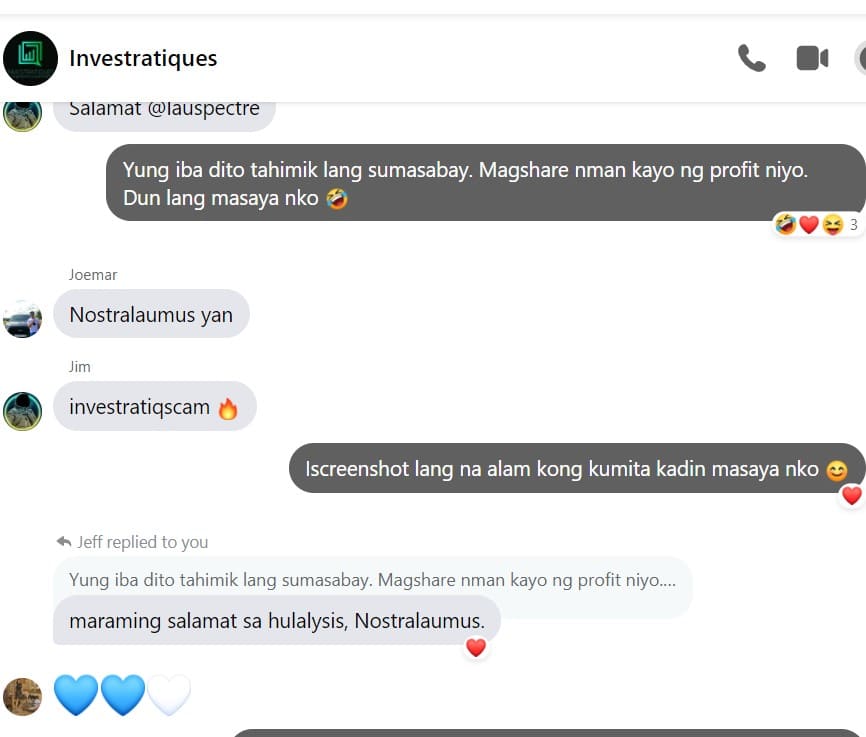Open Jim's avatar beside investratiqscam message
The width and height of the screenshot is (866, 737).
tap(23, 411)
